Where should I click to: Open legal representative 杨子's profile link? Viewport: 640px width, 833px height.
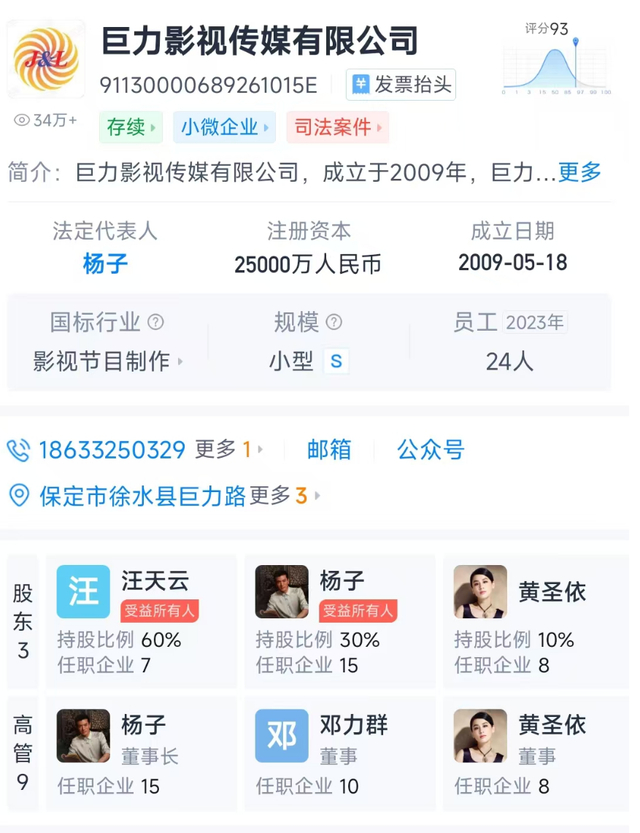pyautogui.click(x=105, y=264)
